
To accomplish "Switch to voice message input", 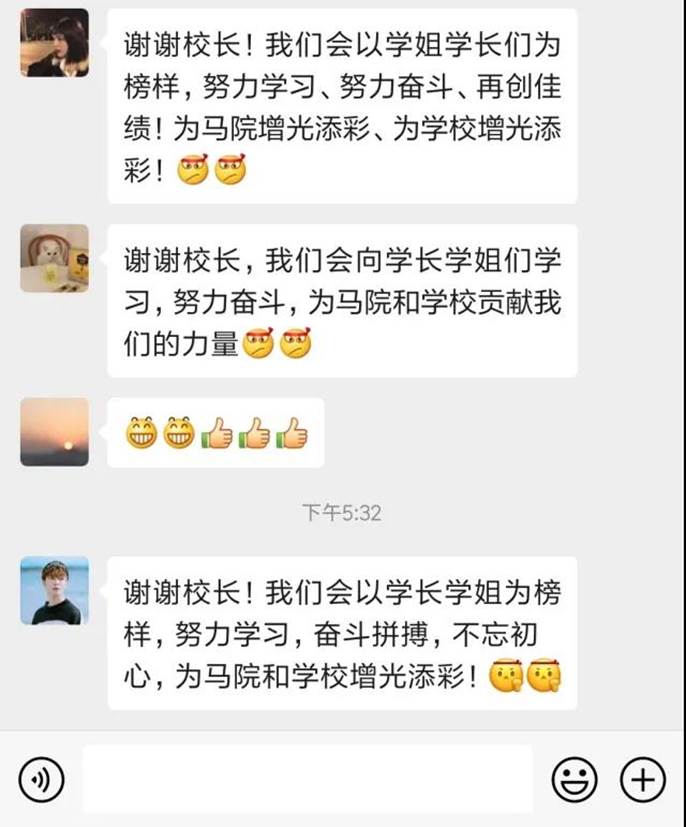I will 41,778.
